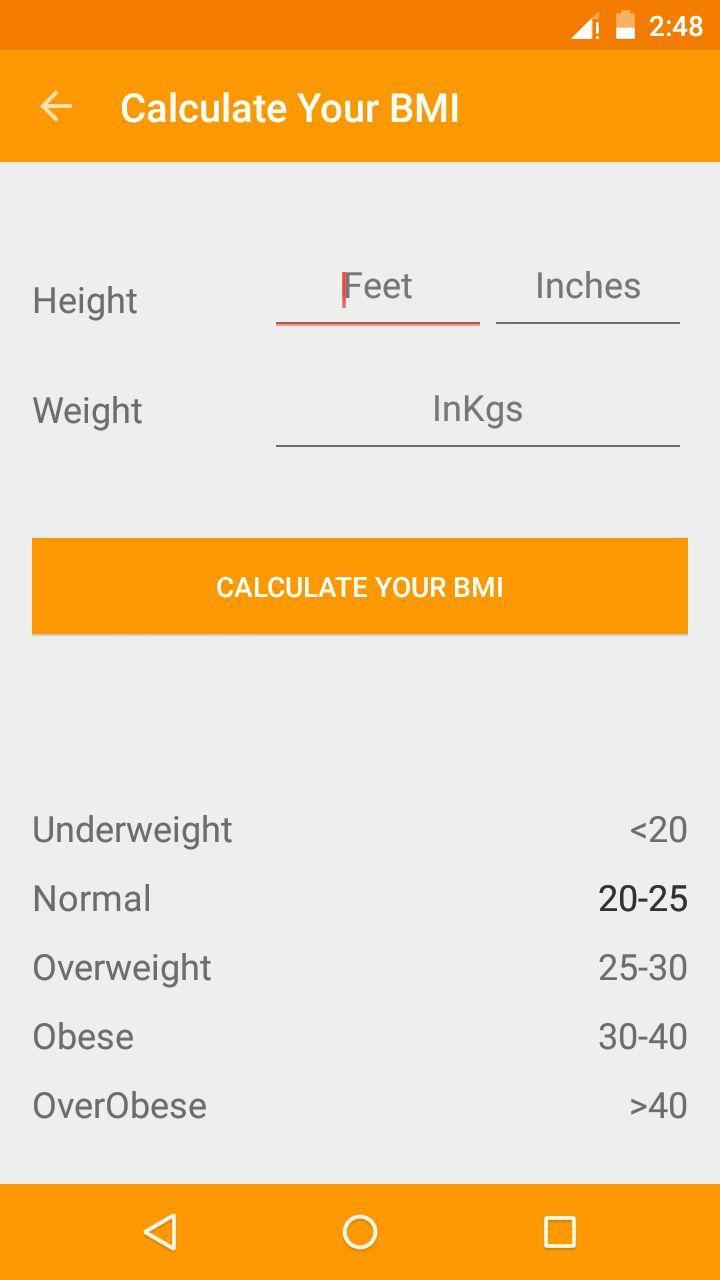Select the Overweight row
720x1280 pixels.
pos(122,967)
